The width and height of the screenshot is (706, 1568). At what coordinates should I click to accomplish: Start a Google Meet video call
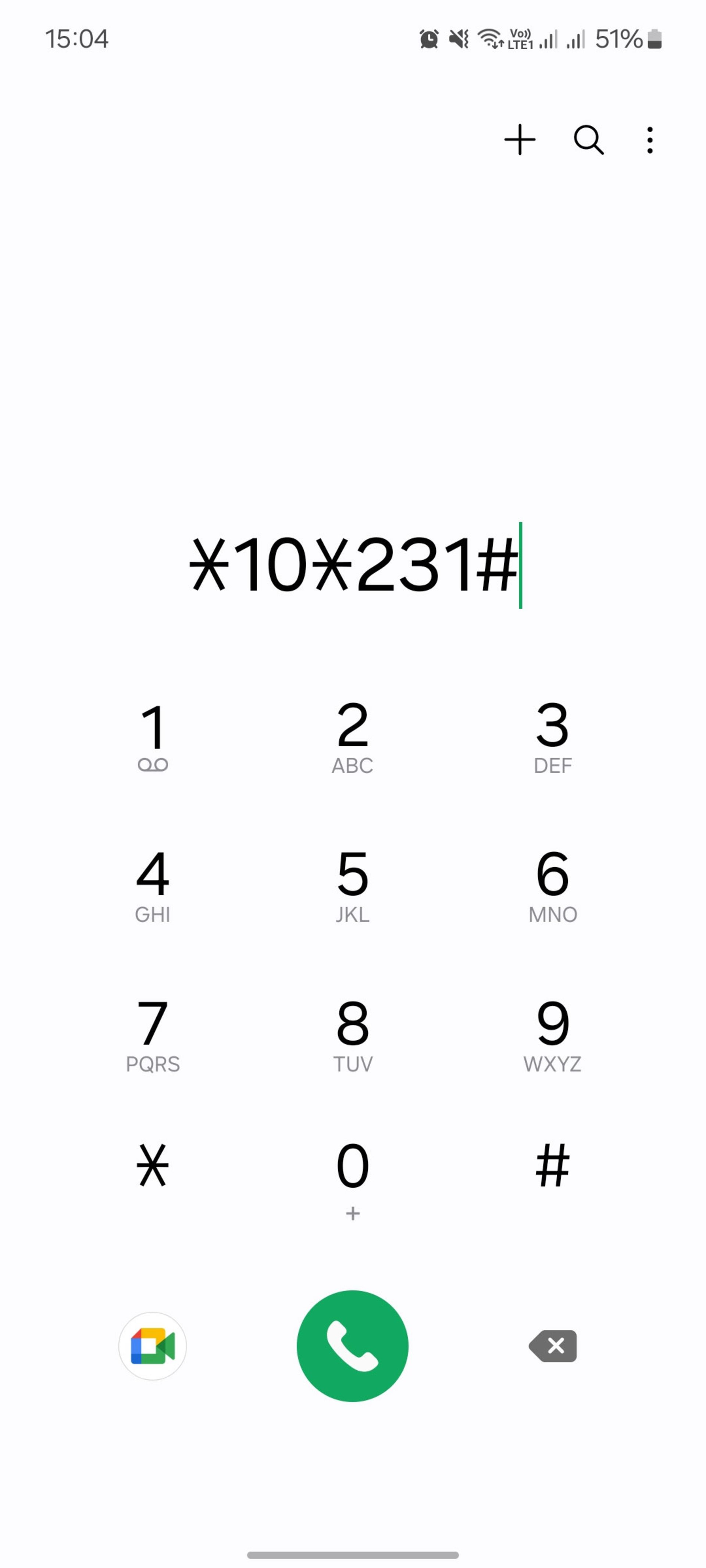(153, 1346)
